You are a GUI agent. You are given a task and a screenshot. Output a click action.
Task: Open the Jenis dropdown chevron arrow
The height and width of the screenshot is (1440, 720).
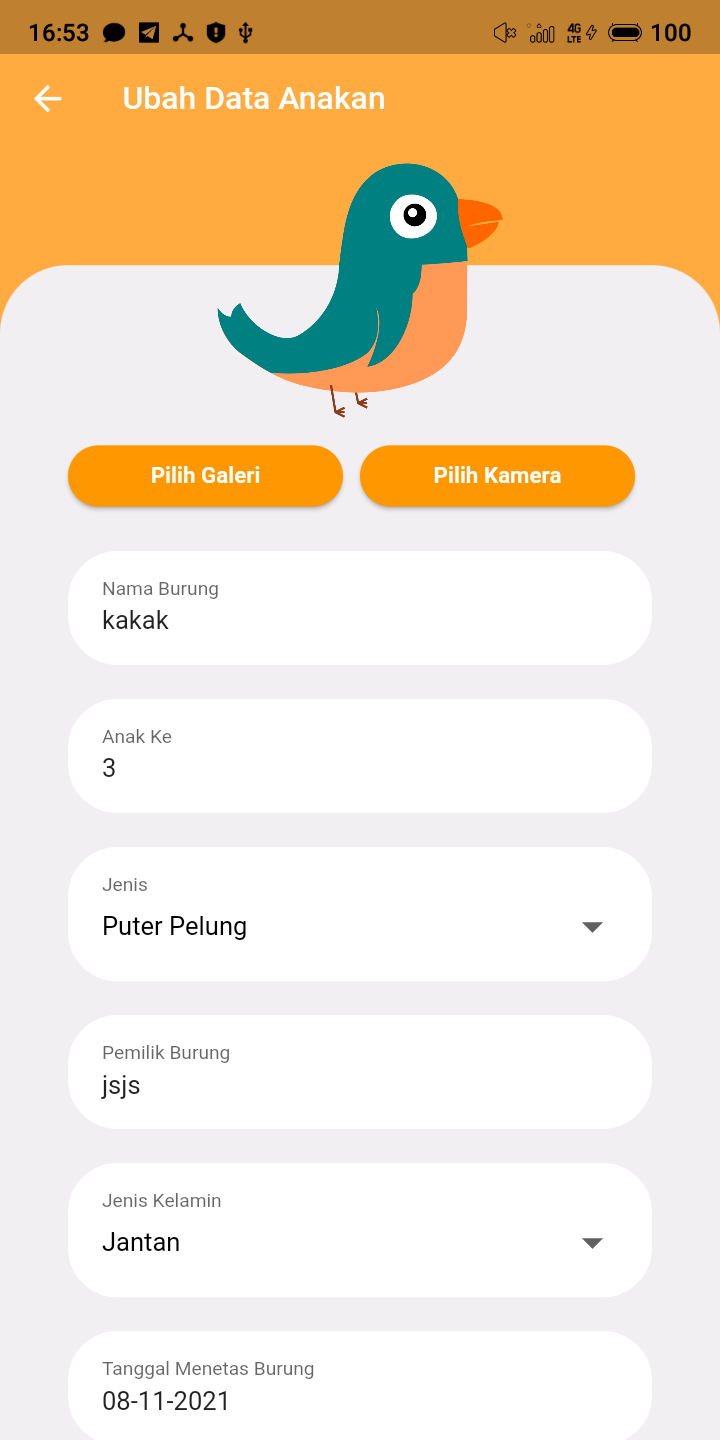(592, 927)
